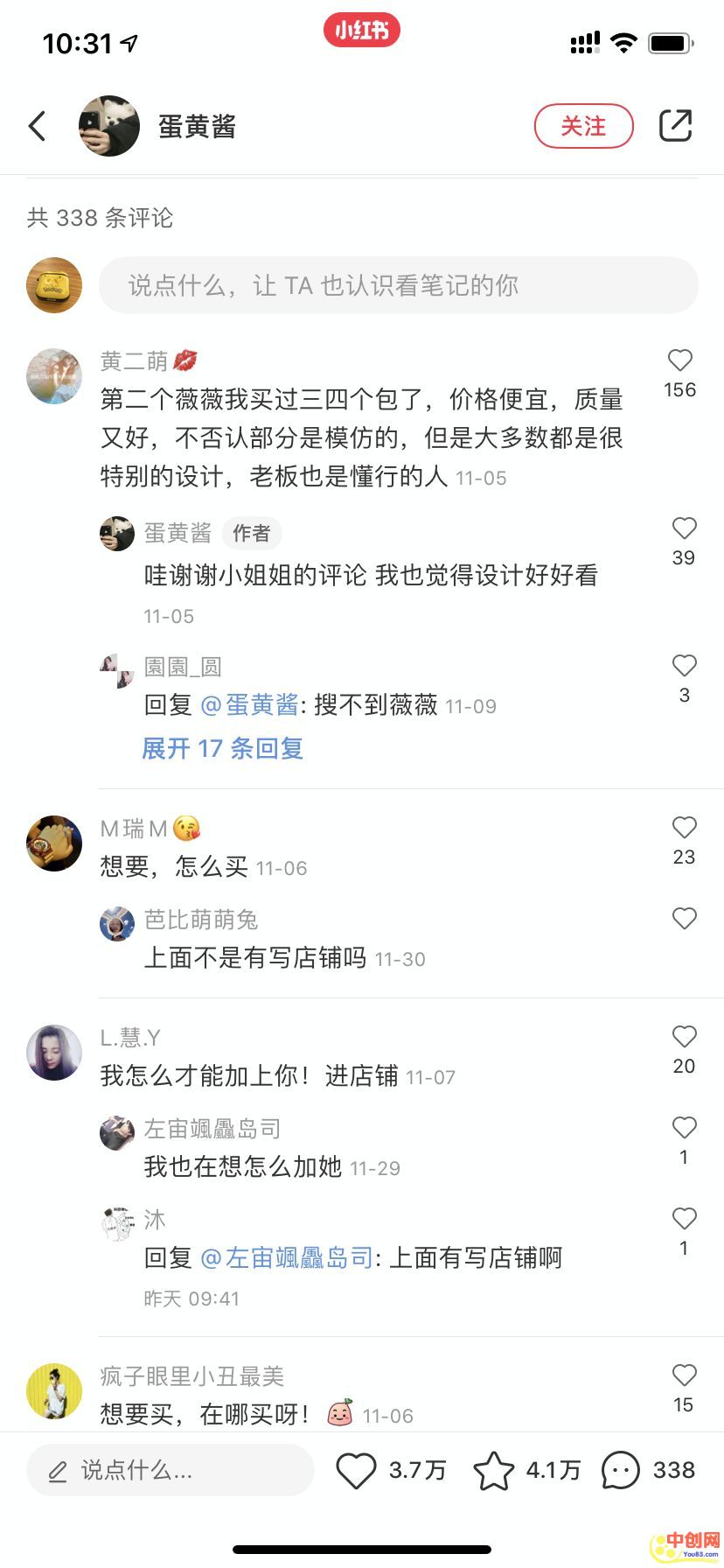Like the note showing 3.7万 likes
Viewport: 724px width, 1568px height.
click(x=356, y=1470)
